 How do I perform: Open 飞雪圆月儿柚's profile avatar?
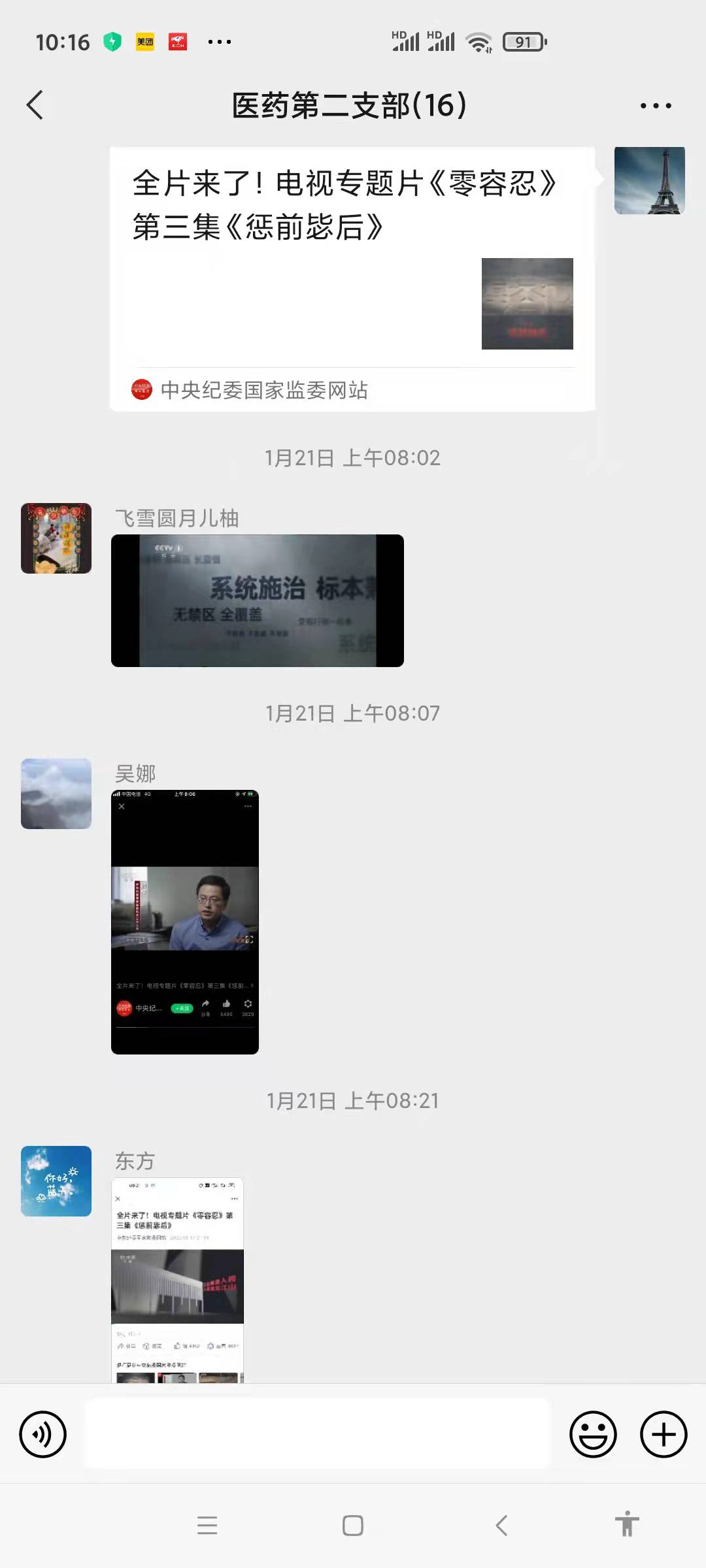pos(56,538)
